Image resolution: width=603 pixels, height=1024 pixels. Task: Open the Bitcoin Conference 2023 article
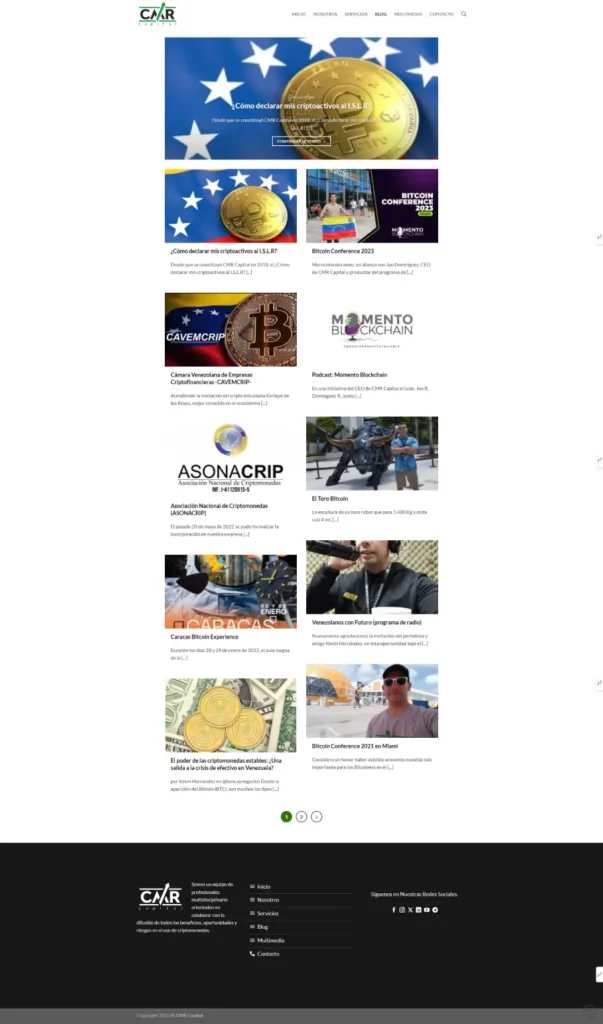pos(343,251)
